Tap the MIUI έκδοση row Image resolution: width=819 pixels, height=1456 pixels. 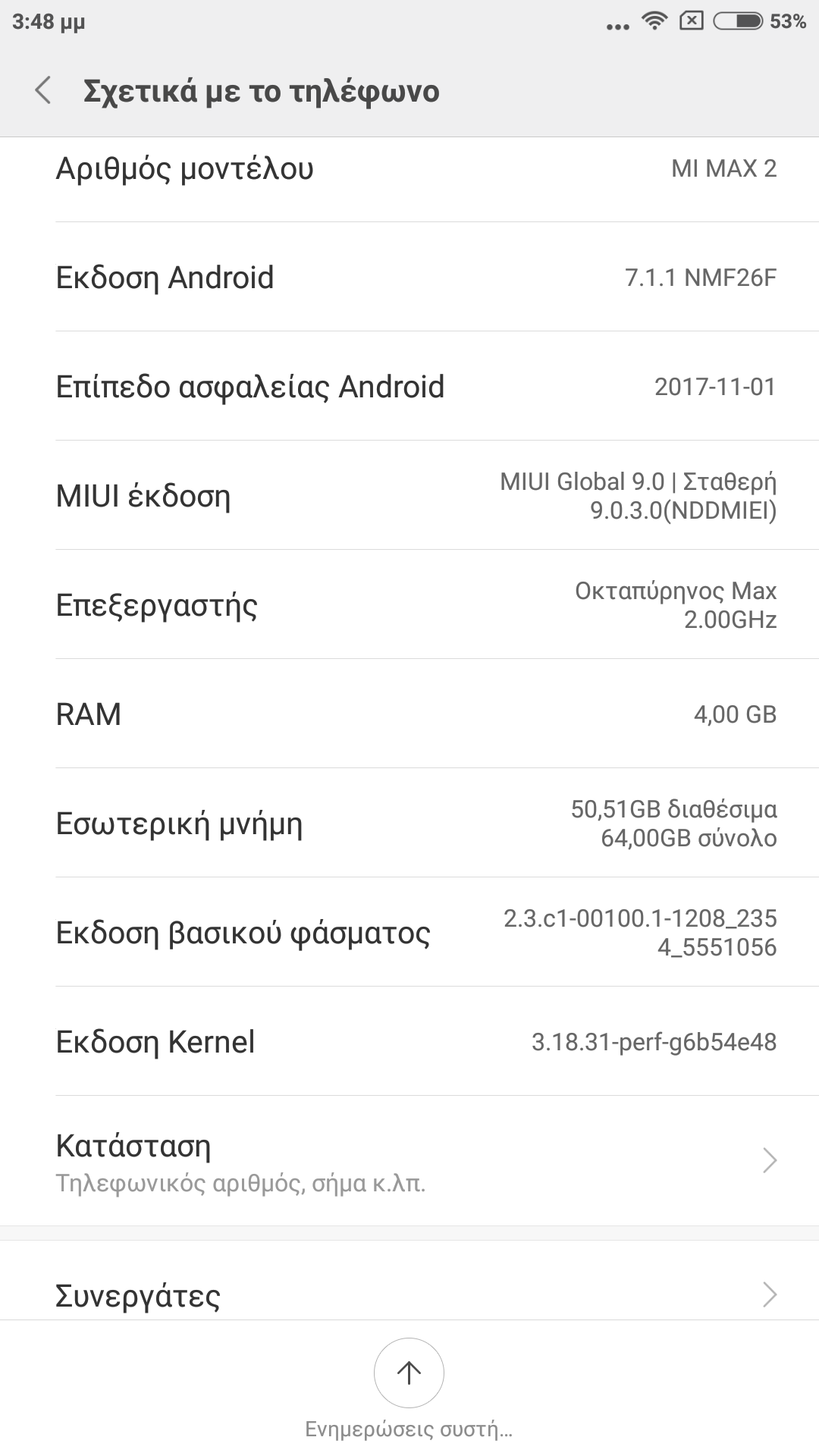pyautogui.click(x=409, y=495)
